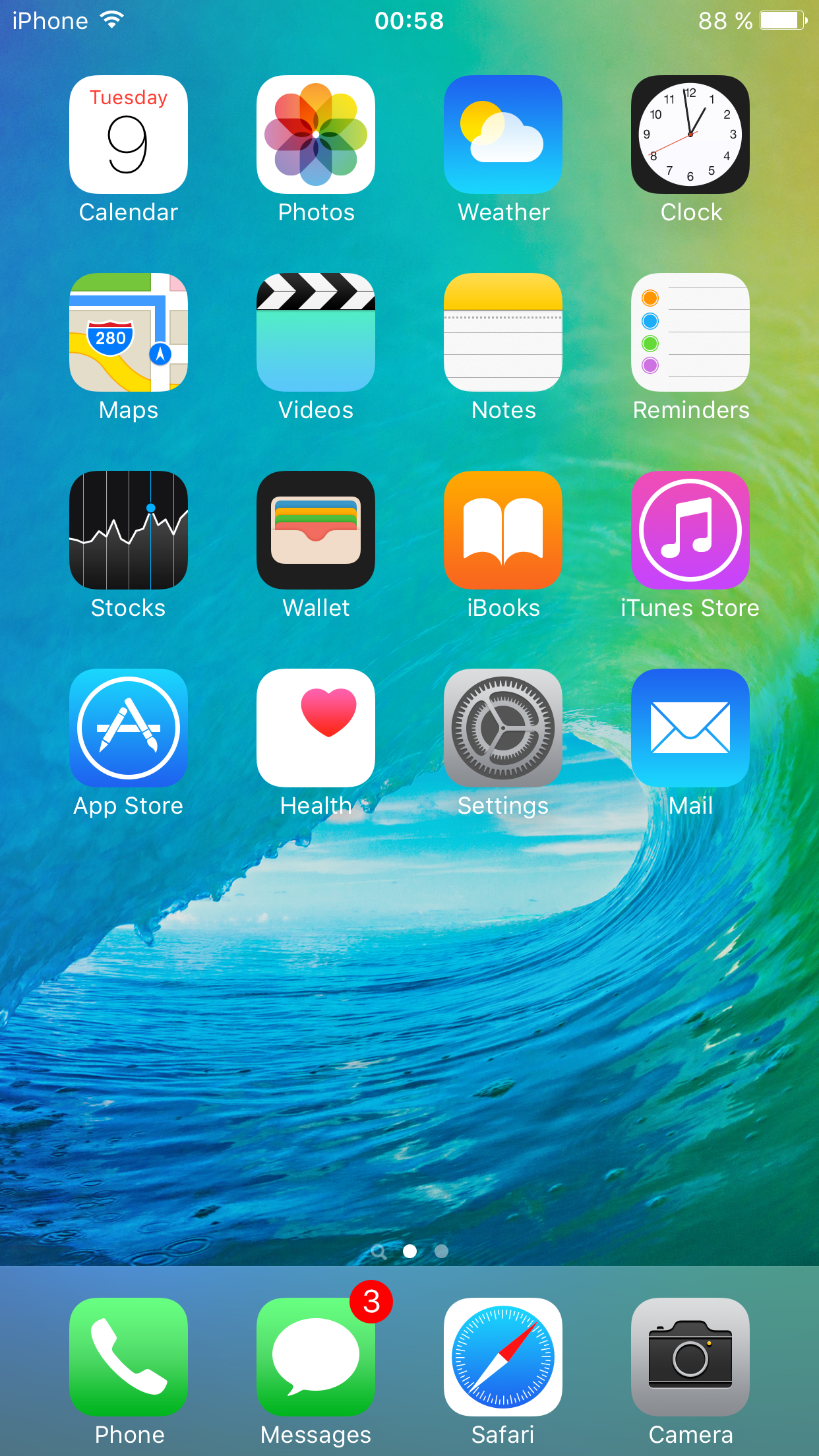
Task: Open the Calendar app
Action: coord(129,135)
